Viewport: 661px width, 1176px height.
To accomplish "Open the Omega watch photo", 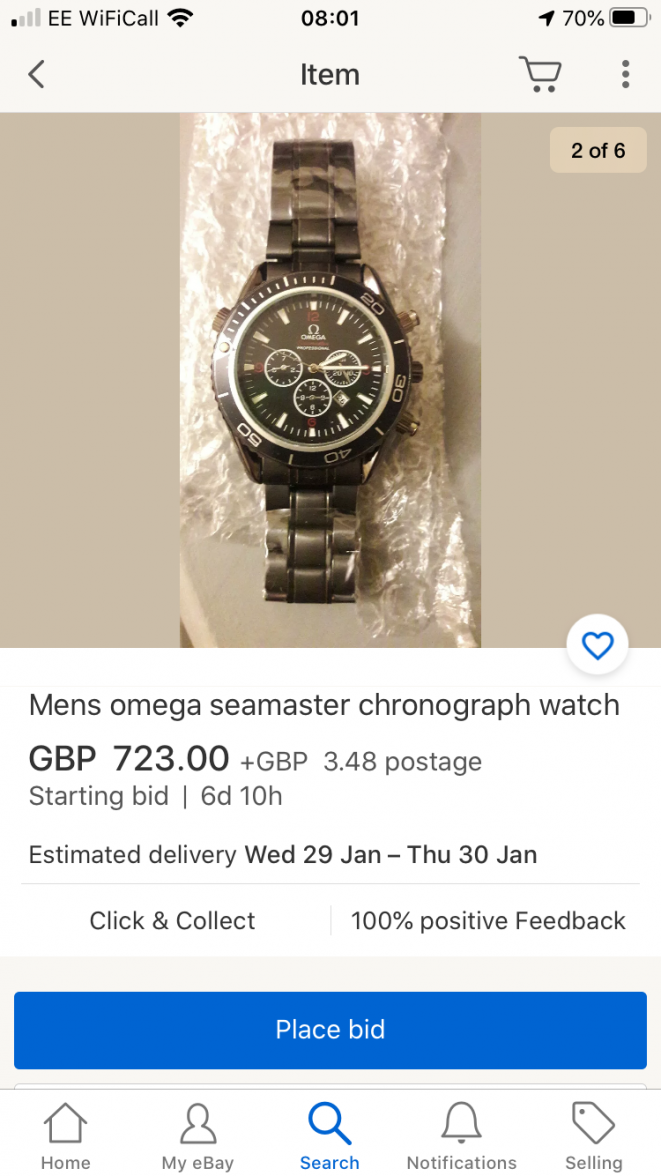I will point(330,380).
